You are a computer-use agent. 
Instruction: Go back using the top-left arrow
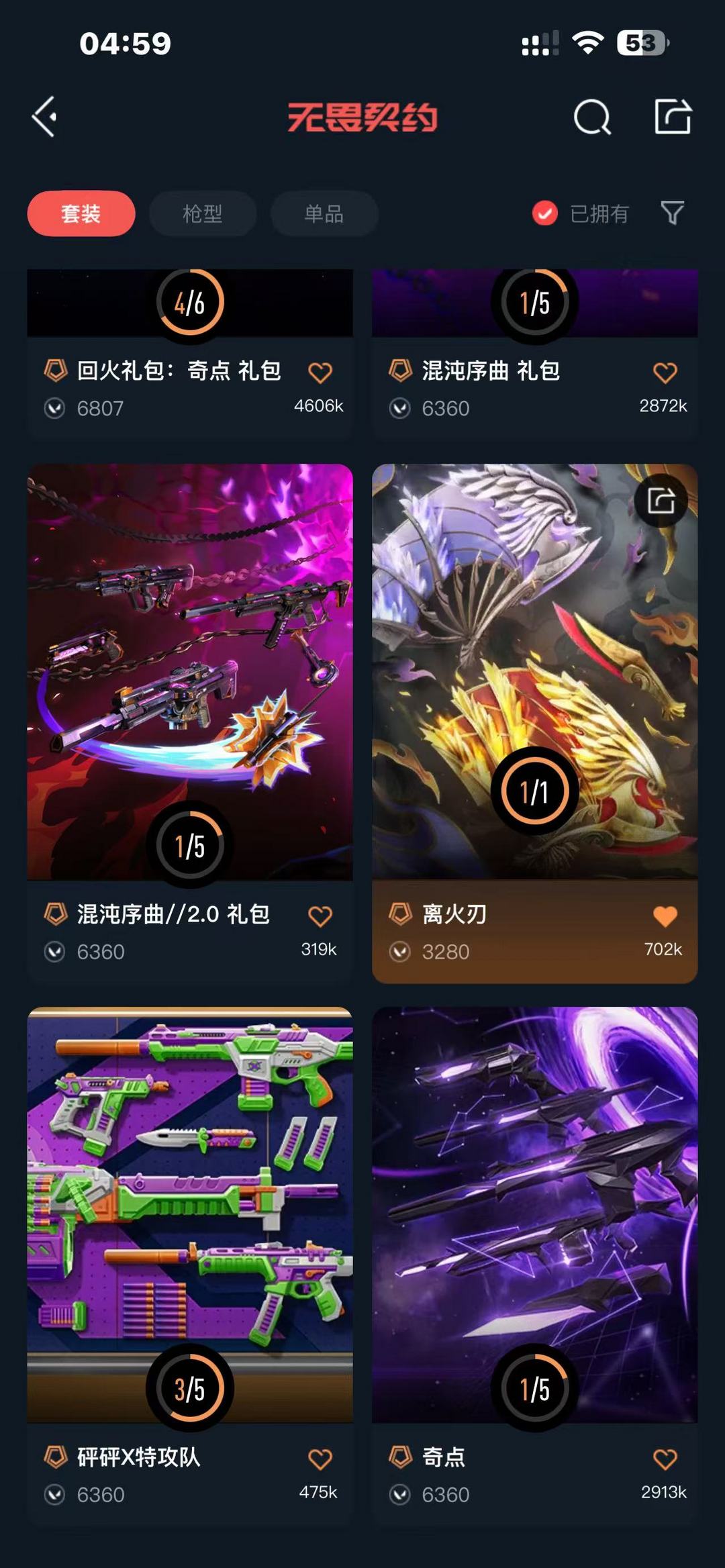click(44, 117)
